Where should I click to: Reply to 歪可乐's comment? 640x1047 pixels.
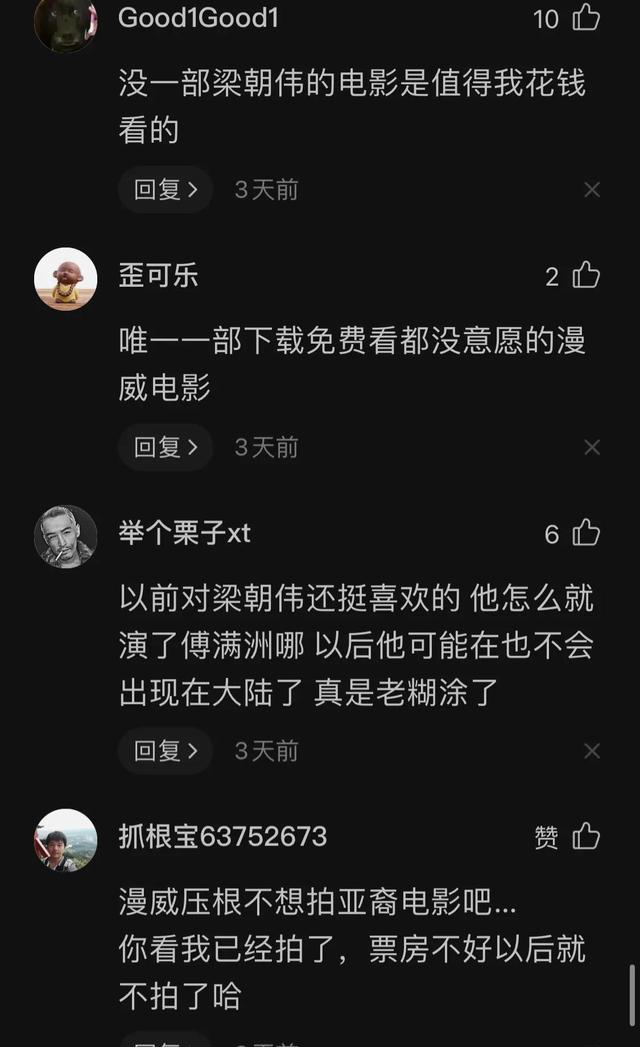click(165, 447)
